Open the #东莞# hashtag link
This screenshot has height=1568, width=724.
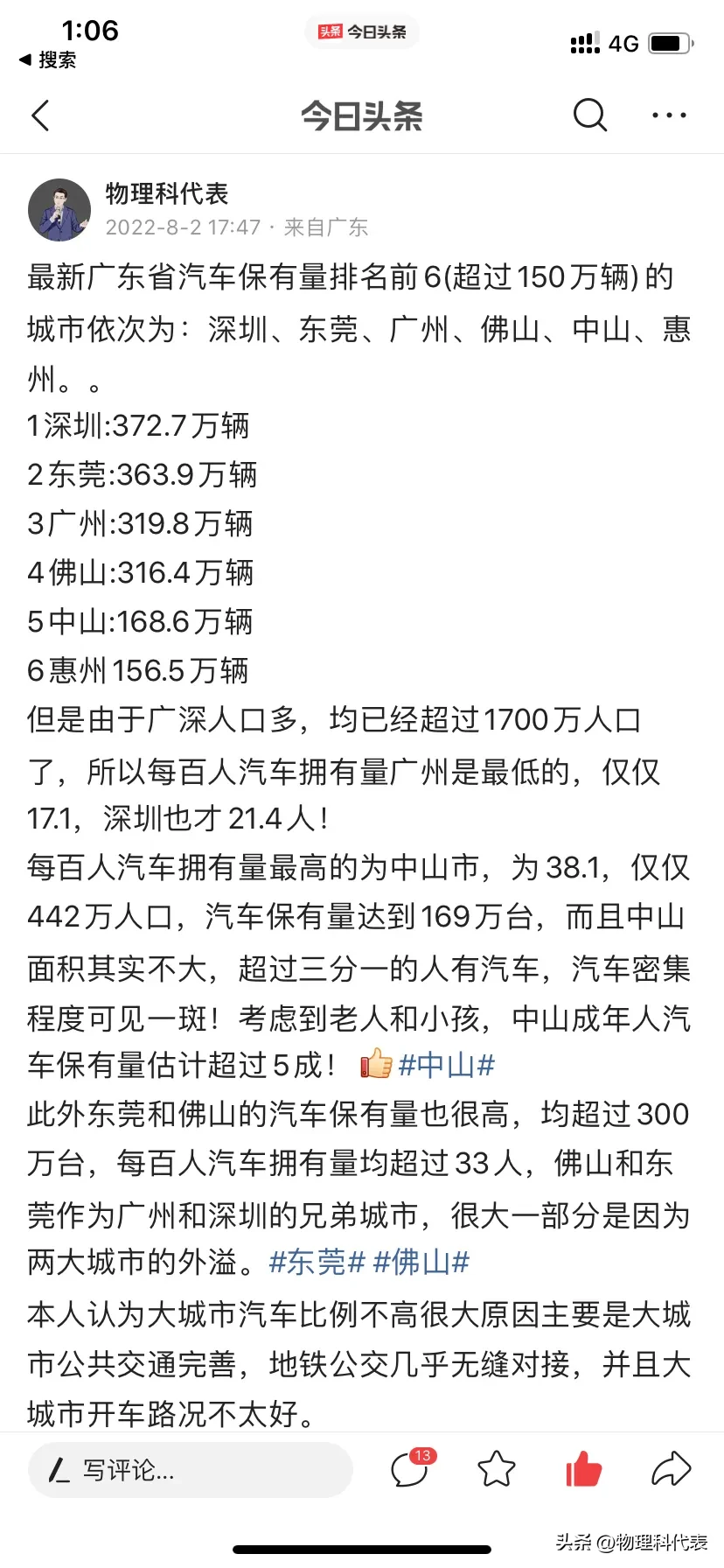pos(317,1262)
